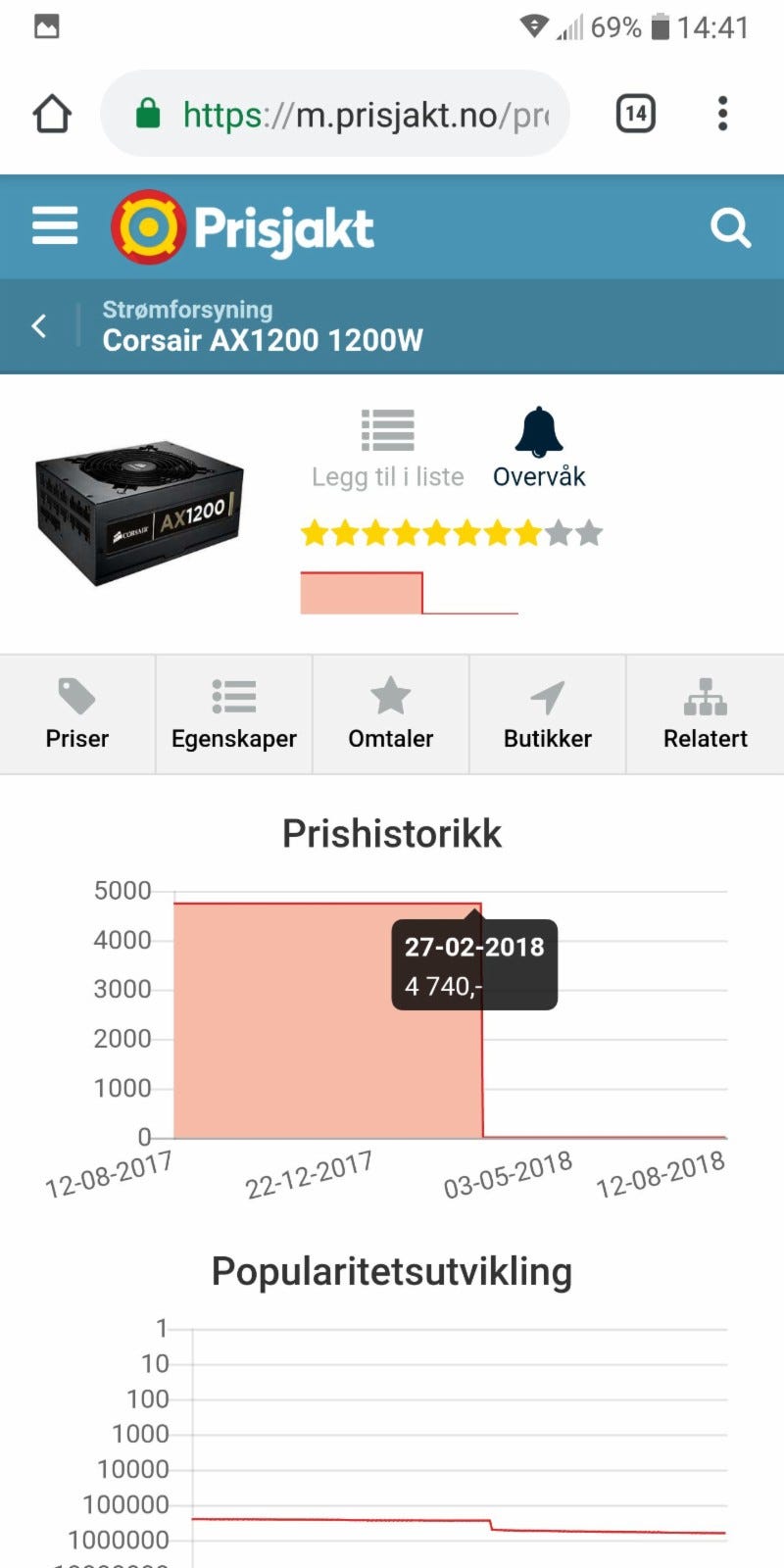The image size is (784, 1568).
Task: Switch to the Relatert tab
Action: (x=706, y=714)
